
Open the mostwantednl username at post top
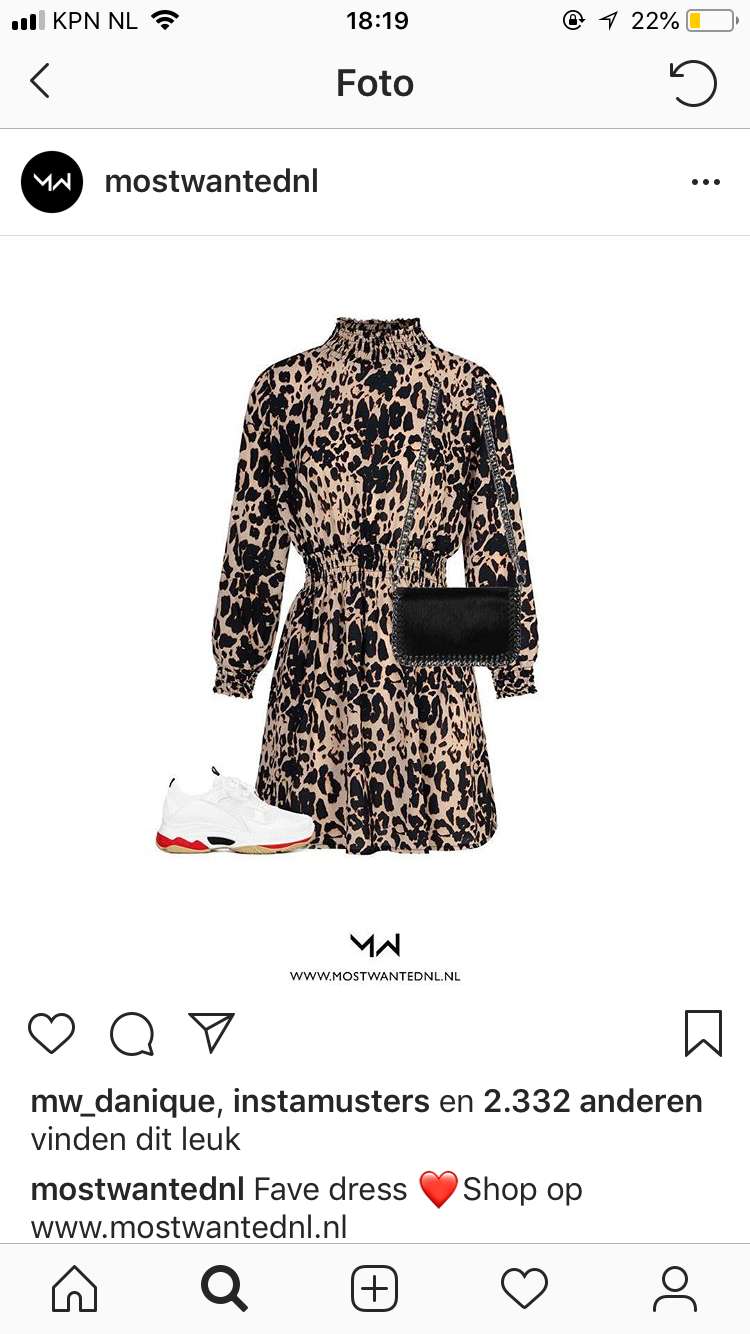pyautogui.click(x=211, y=181)
